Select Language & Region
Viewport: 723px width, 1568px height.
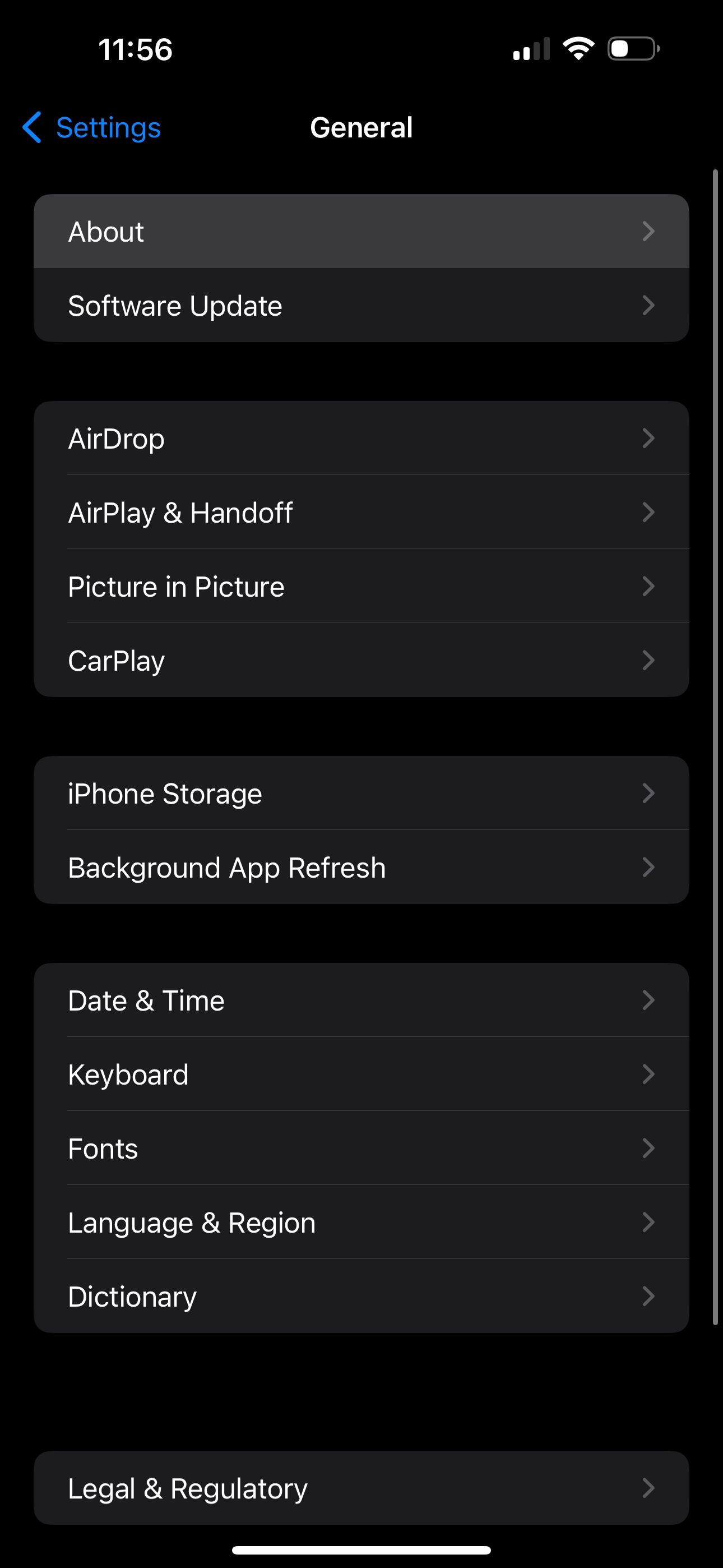pyautogui.click(x=361, y=1222)
